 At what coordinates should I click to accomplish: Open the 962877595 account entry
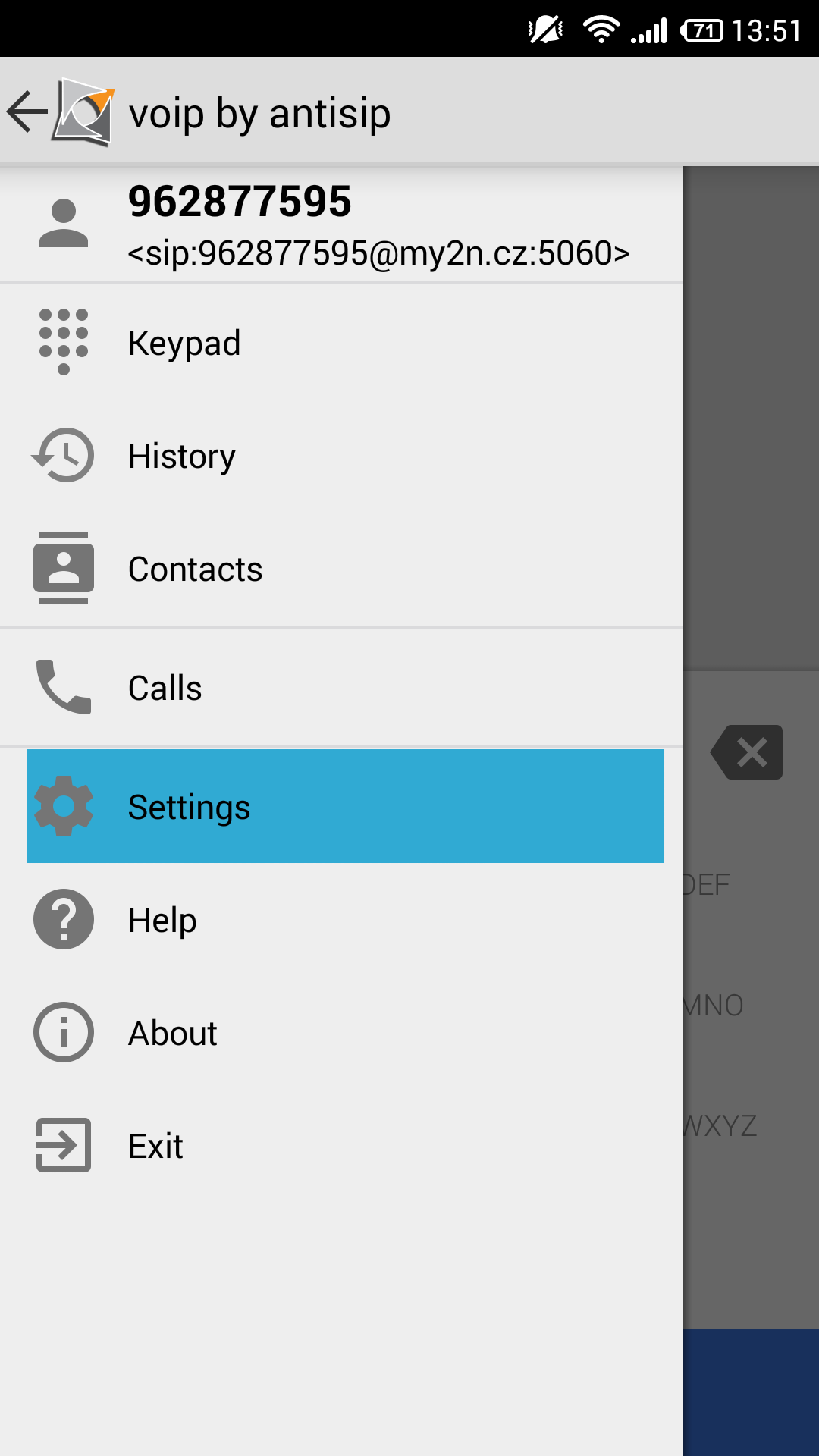pos(341,224)
